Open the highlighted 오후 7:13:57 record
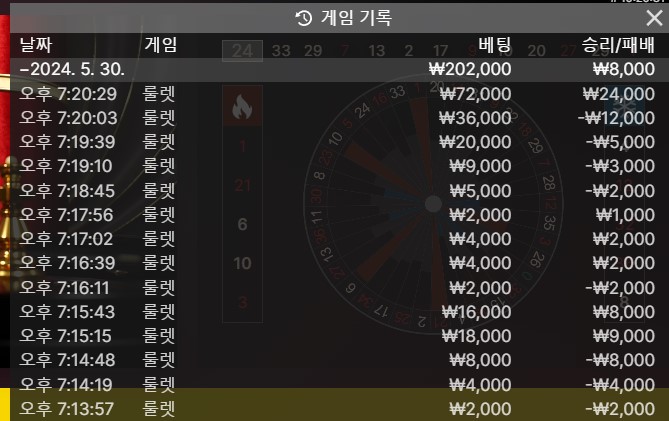The height and width of the screenshot is (421, 669). click(x=334, y=407)
